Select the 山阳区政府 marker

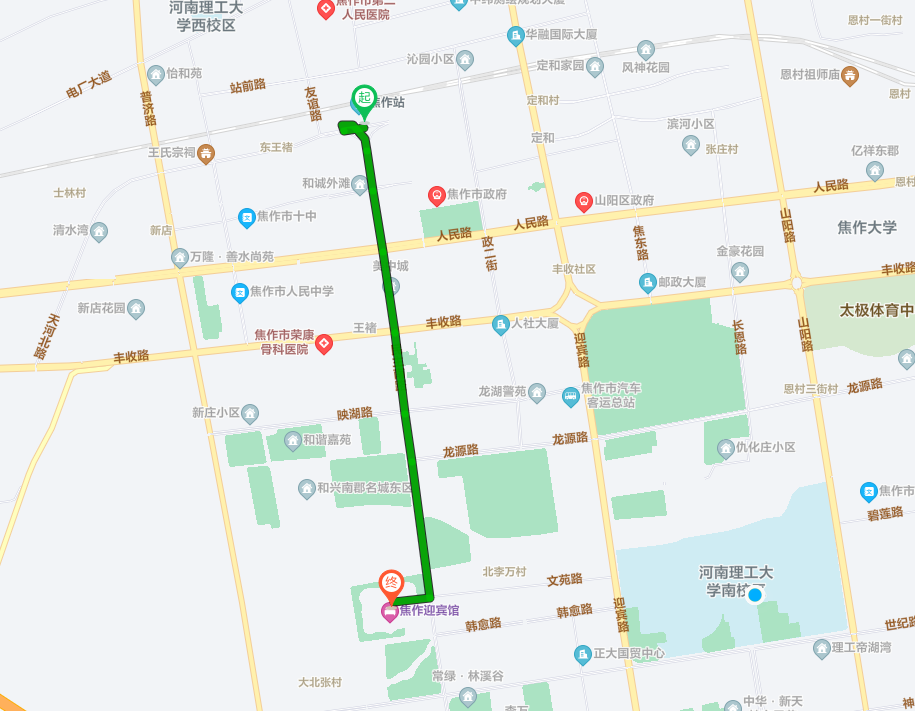coord(583,201)
